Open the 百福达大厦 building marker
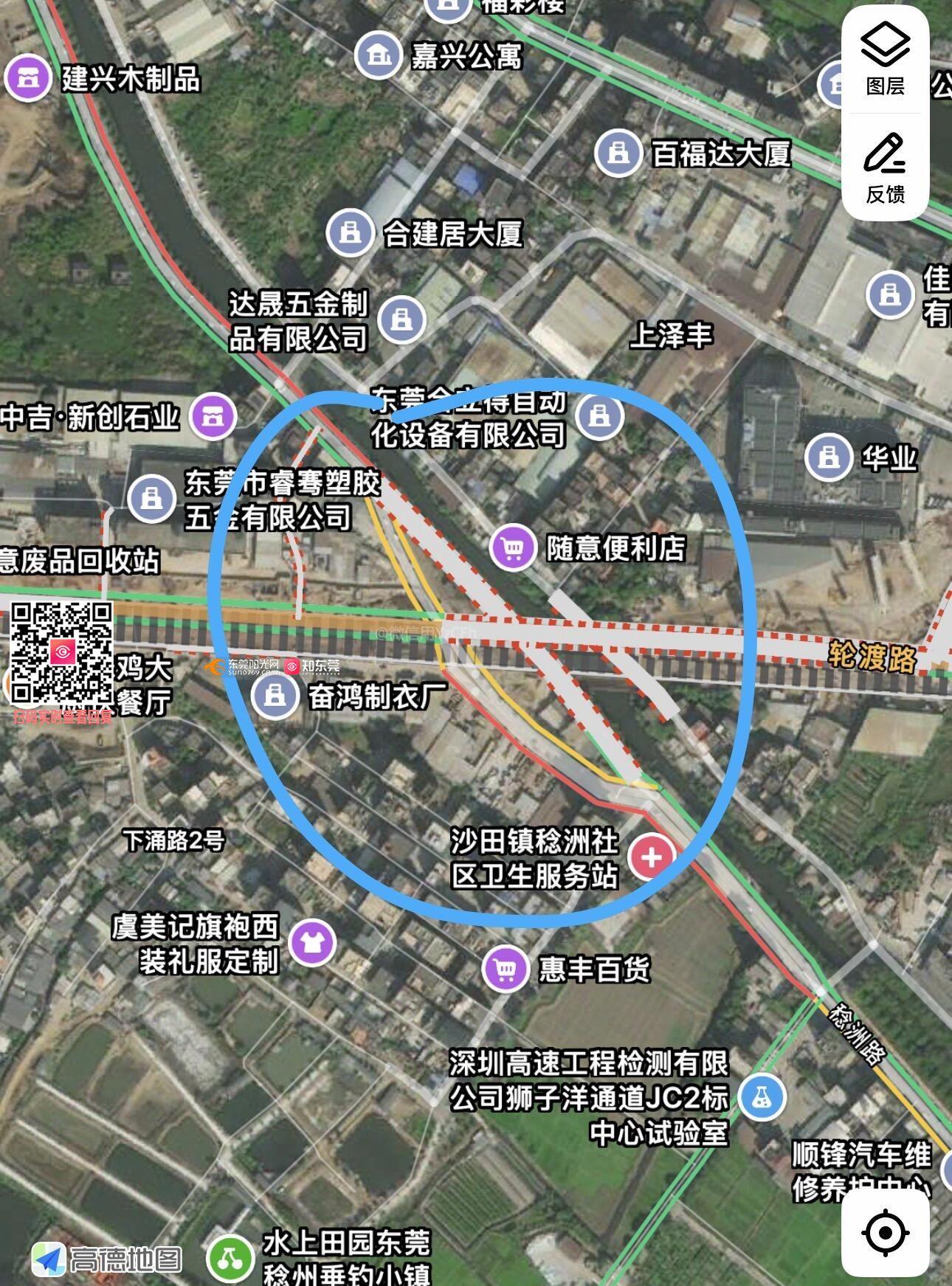The image size is (952, 1286). click(x=618, y=153)
